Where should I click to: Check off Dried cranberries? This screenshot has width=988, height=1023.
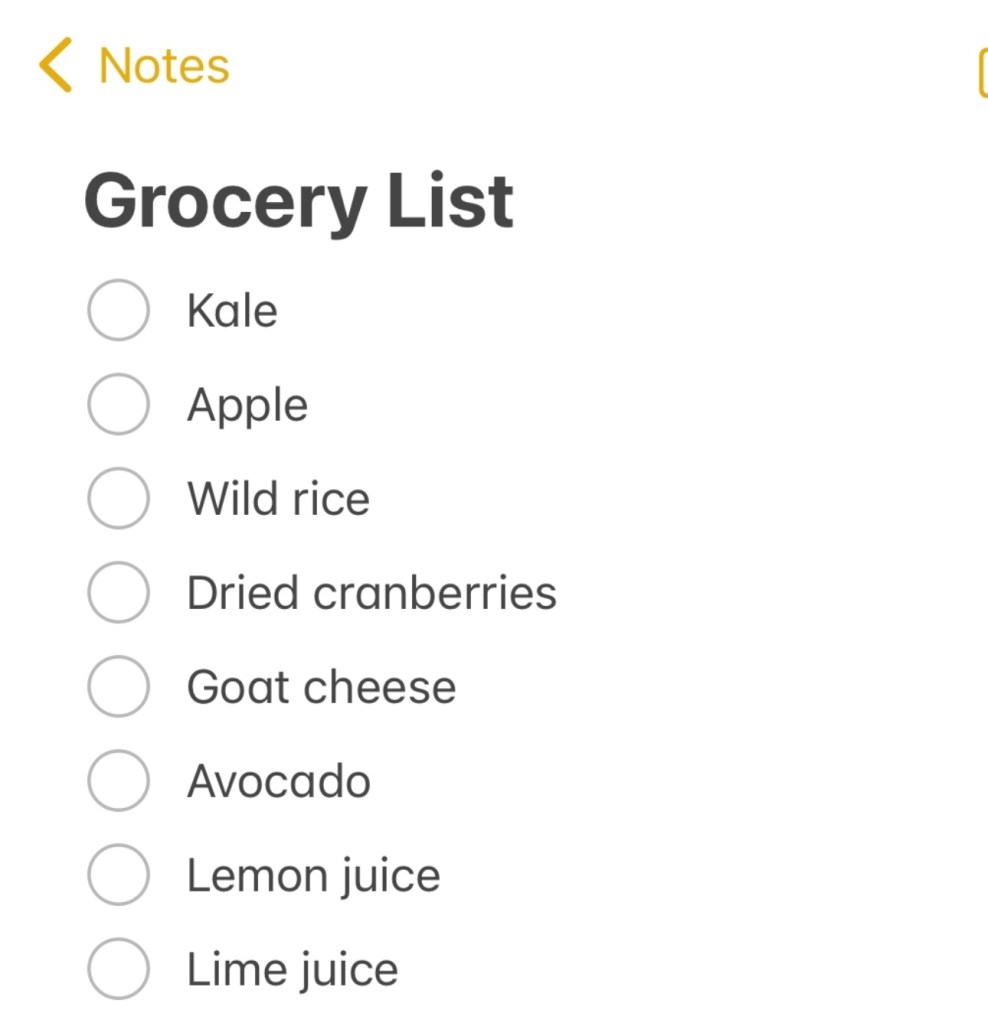coord(118,592)
